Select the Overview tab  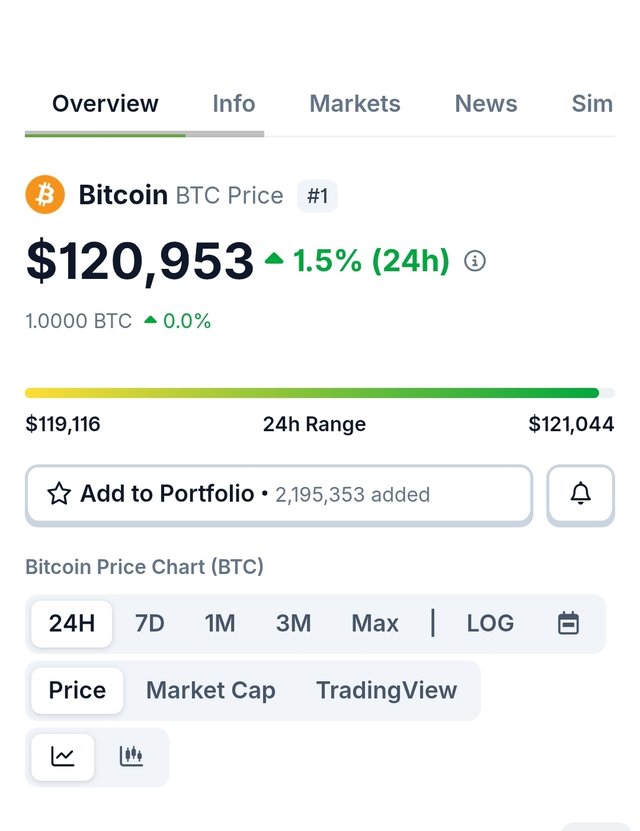(x=105, y=104)
